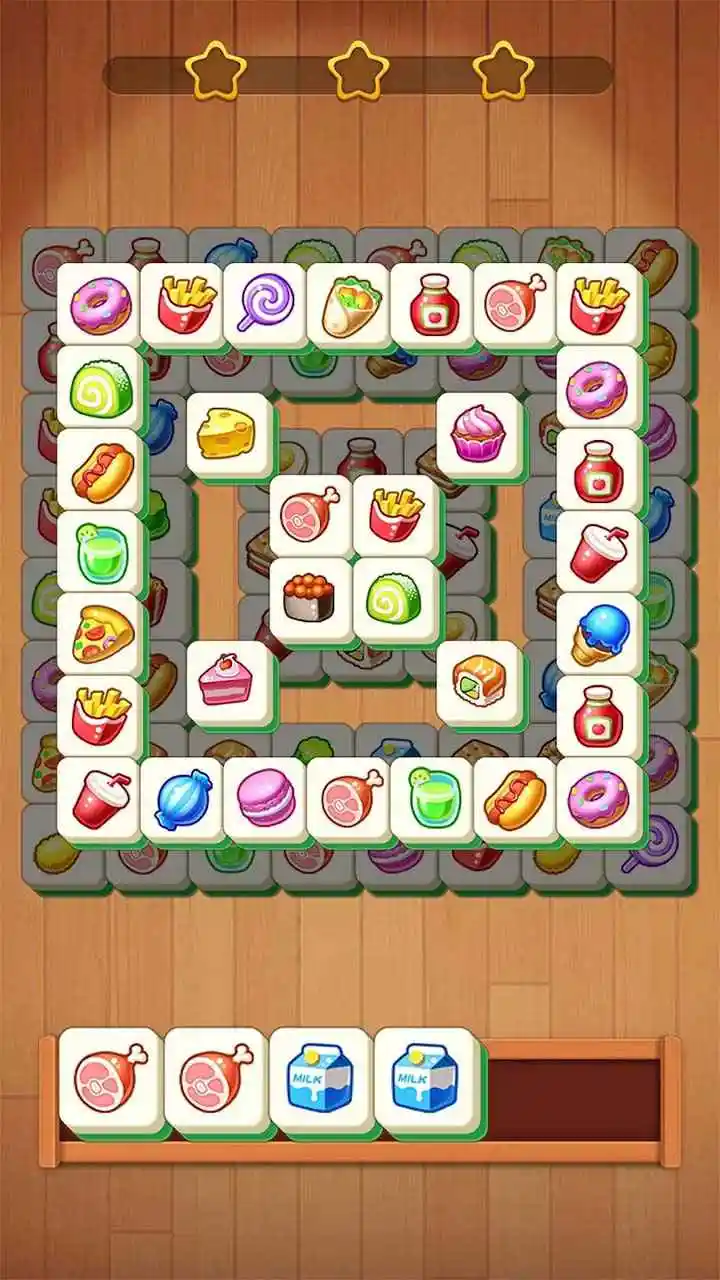Select the burrito wrap tile
This screenshot has width=720, height=1280.
[x=348, y=302]
